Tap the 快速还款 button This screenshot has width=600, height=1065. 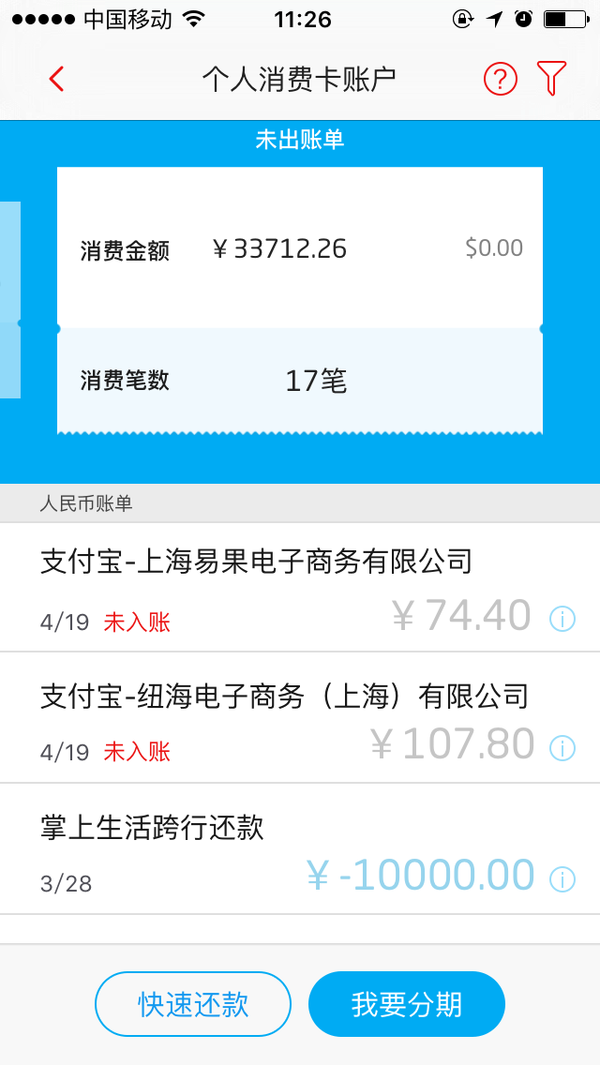pyautogui.click(x=193, y=1004)
